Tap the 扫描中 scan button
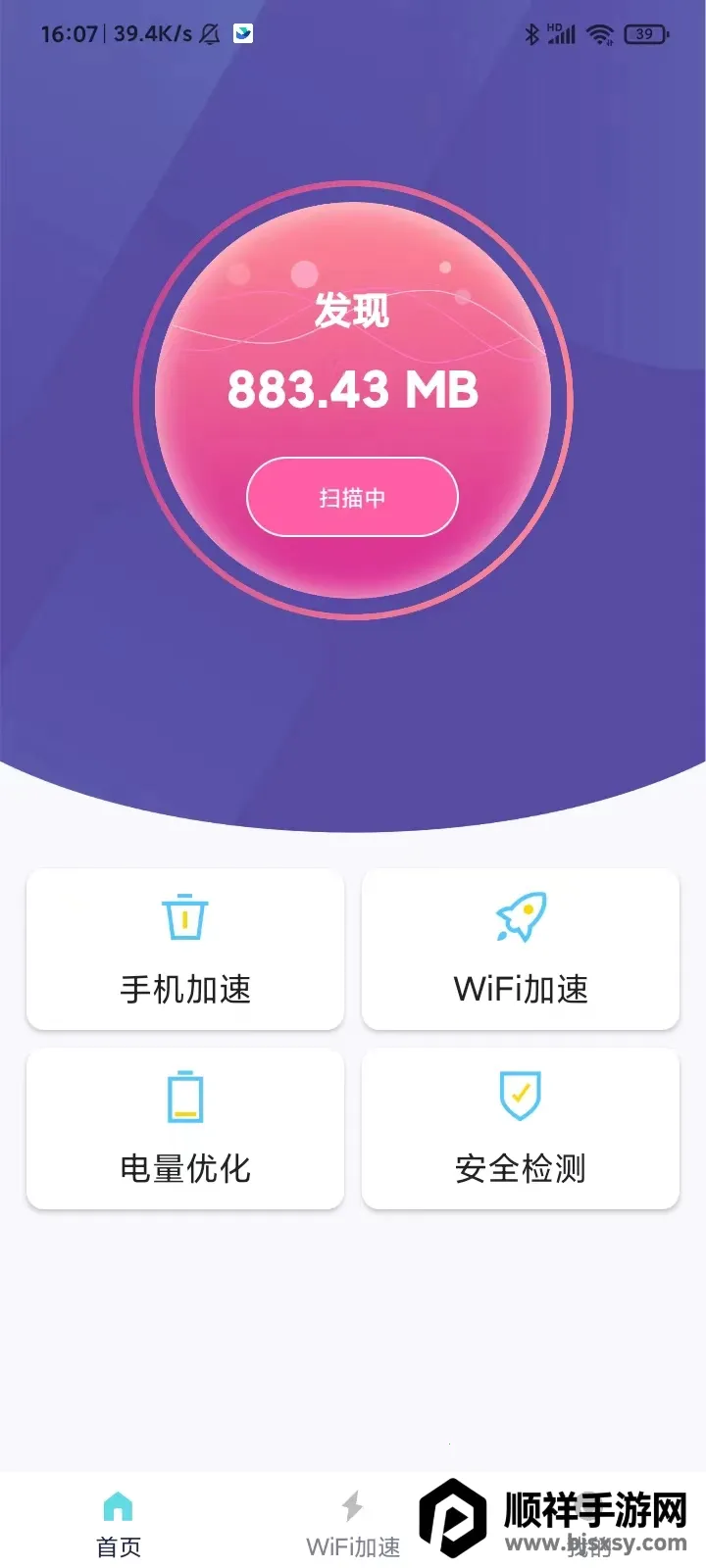This screenshot has width=706, height=1568. click(x=352, y=497)
